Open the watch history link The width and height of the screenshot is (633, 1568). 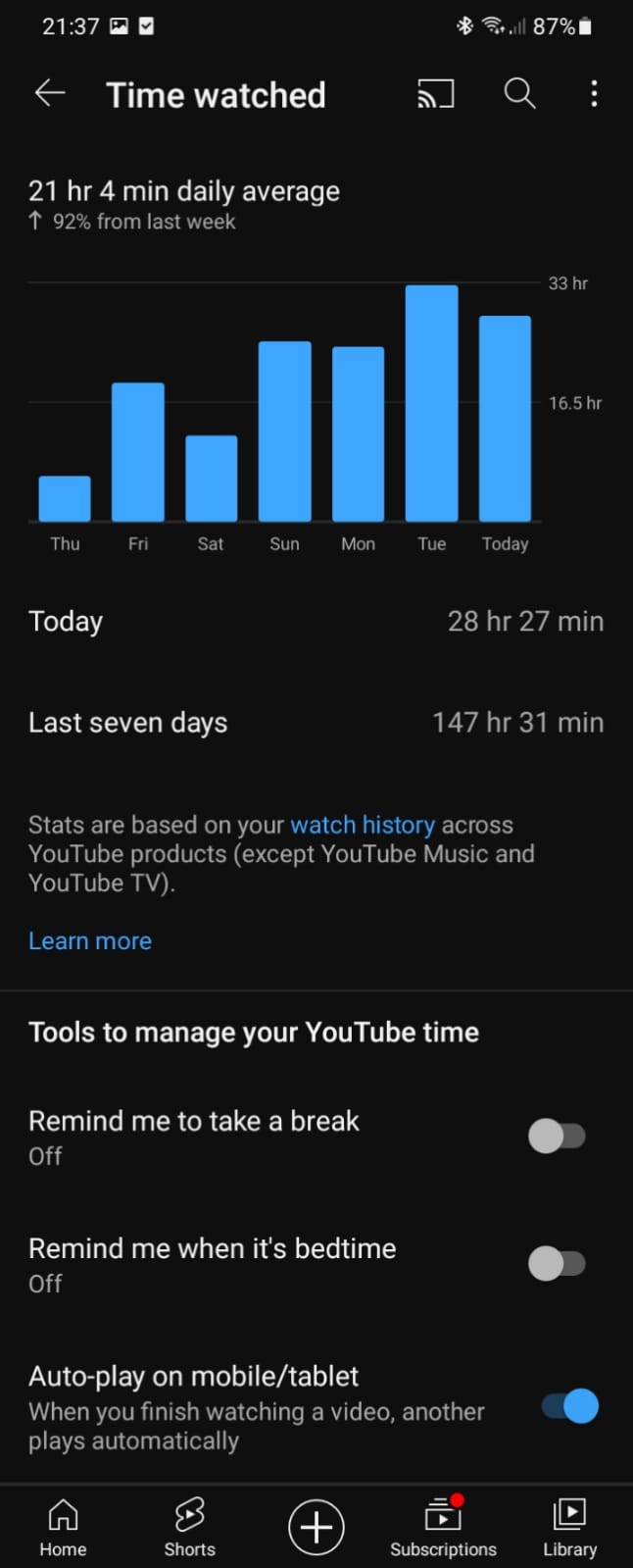click(x=362, y=825)
